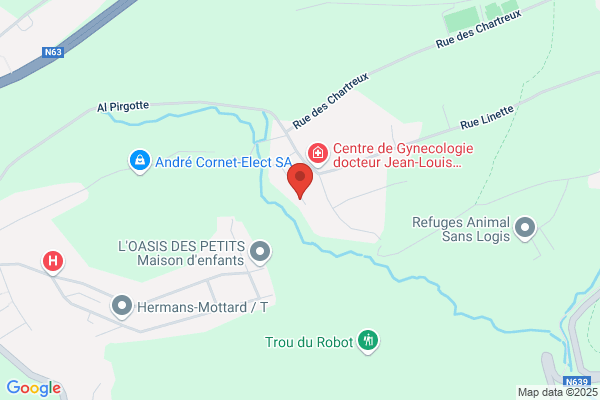
Task: Select the Refuges Animal Sans Logis marker
Action: [525, 229]
